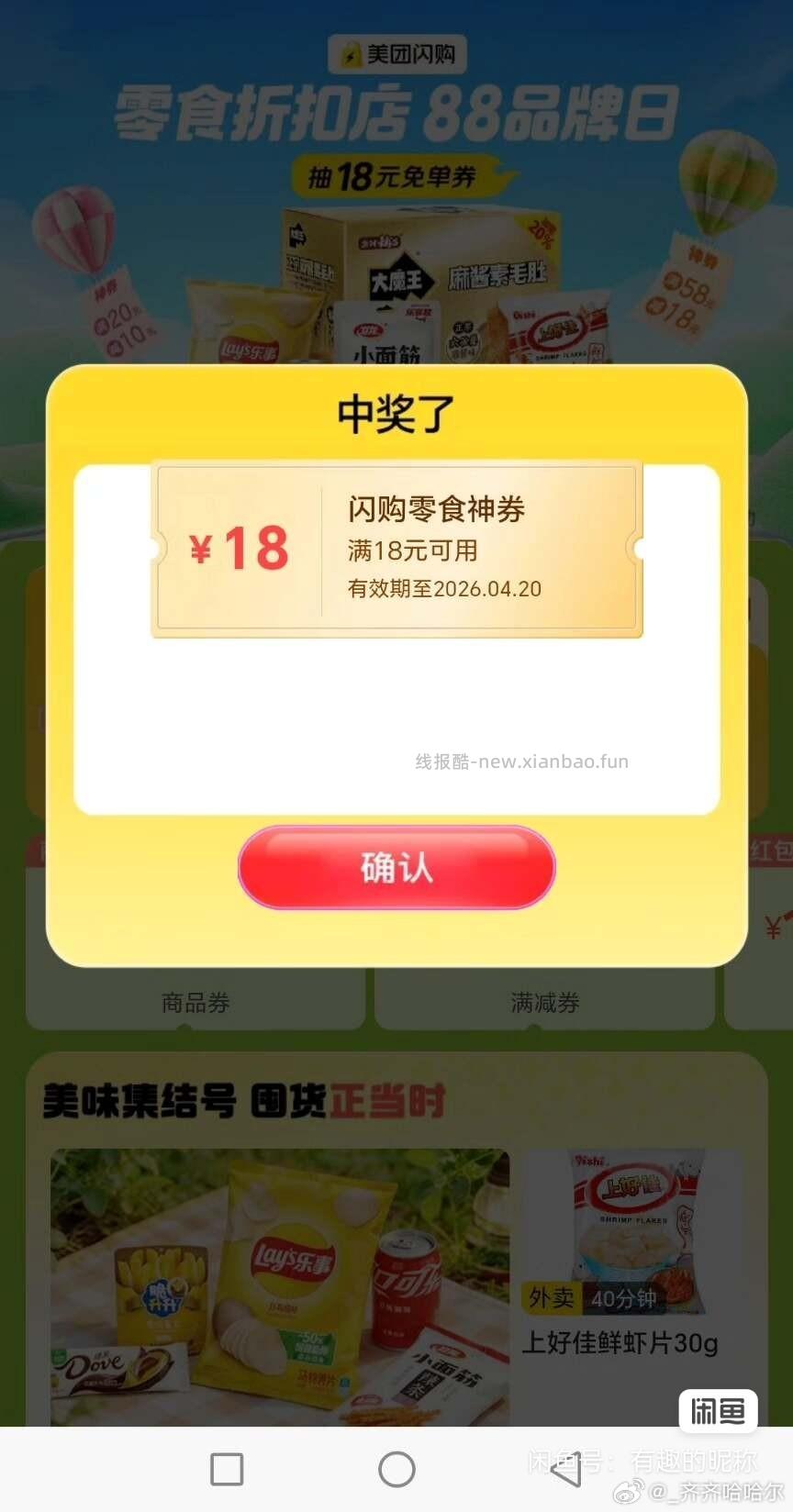
Task: Go to the system home screen
Action: [396, 1469]
